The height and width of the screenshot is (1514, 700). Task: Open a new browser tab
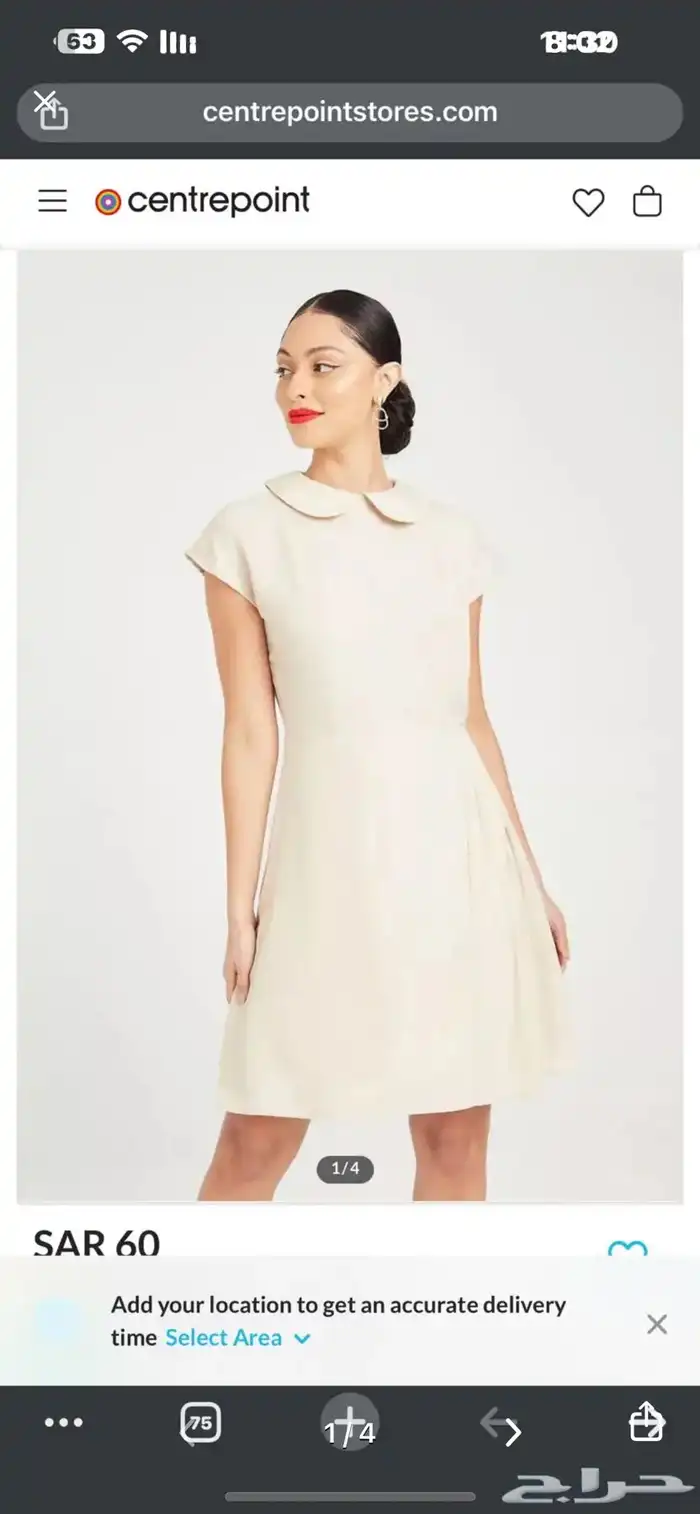click(x=350, y=1421)
